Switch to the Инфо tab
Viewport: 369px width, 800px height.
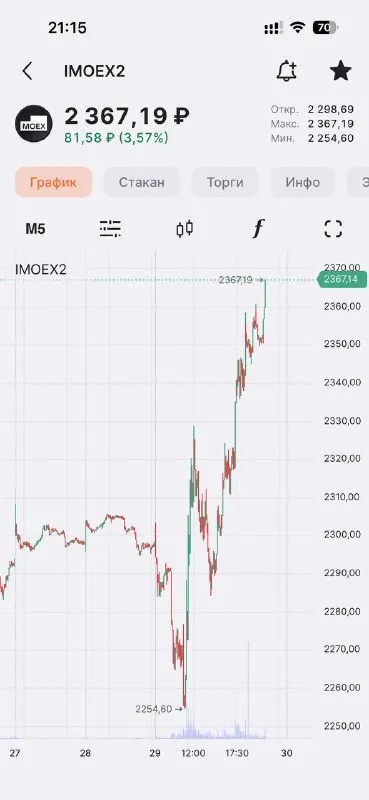tap(303, 182)
